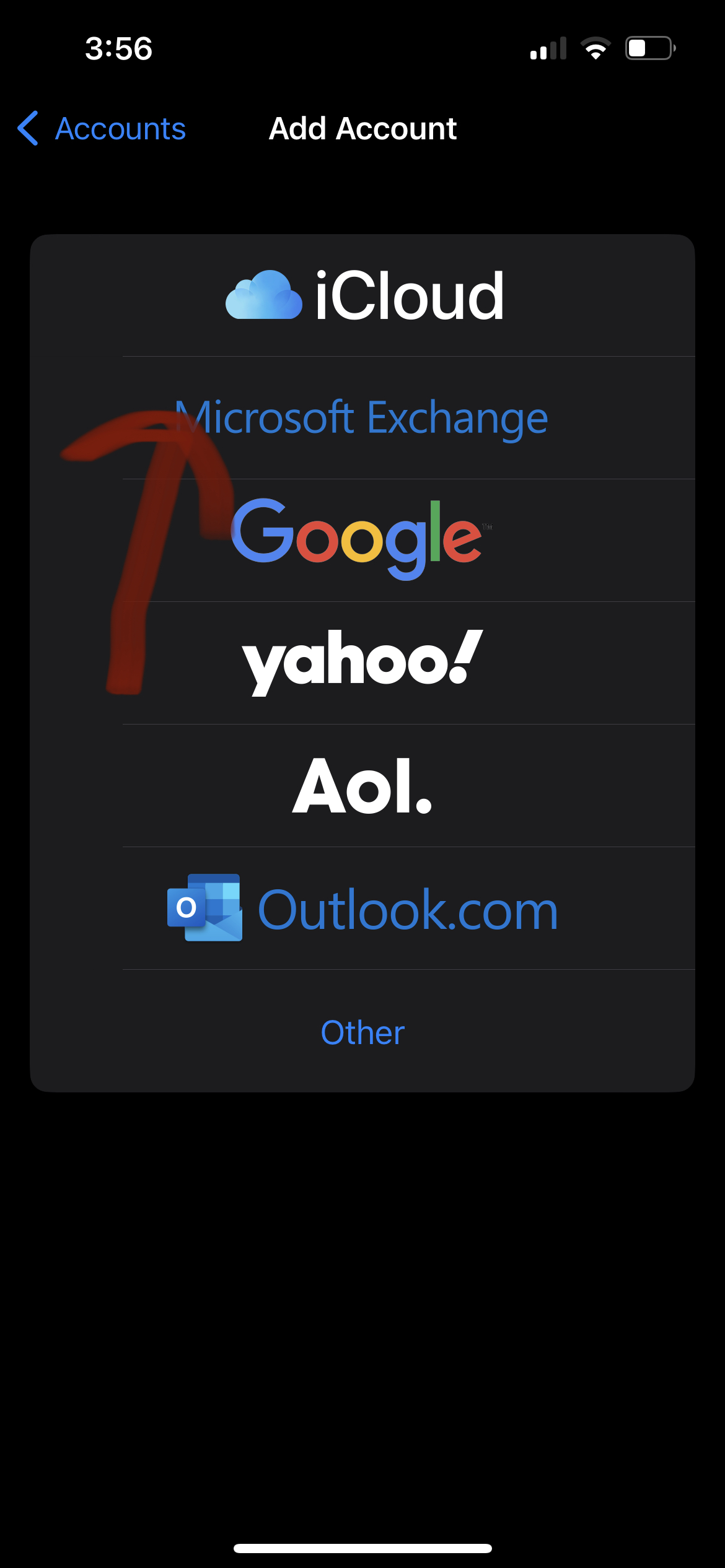The width and height of the screenshot is (725, 1568).
Task: Tap the Aol. option
Action: (x=362, y=786)
